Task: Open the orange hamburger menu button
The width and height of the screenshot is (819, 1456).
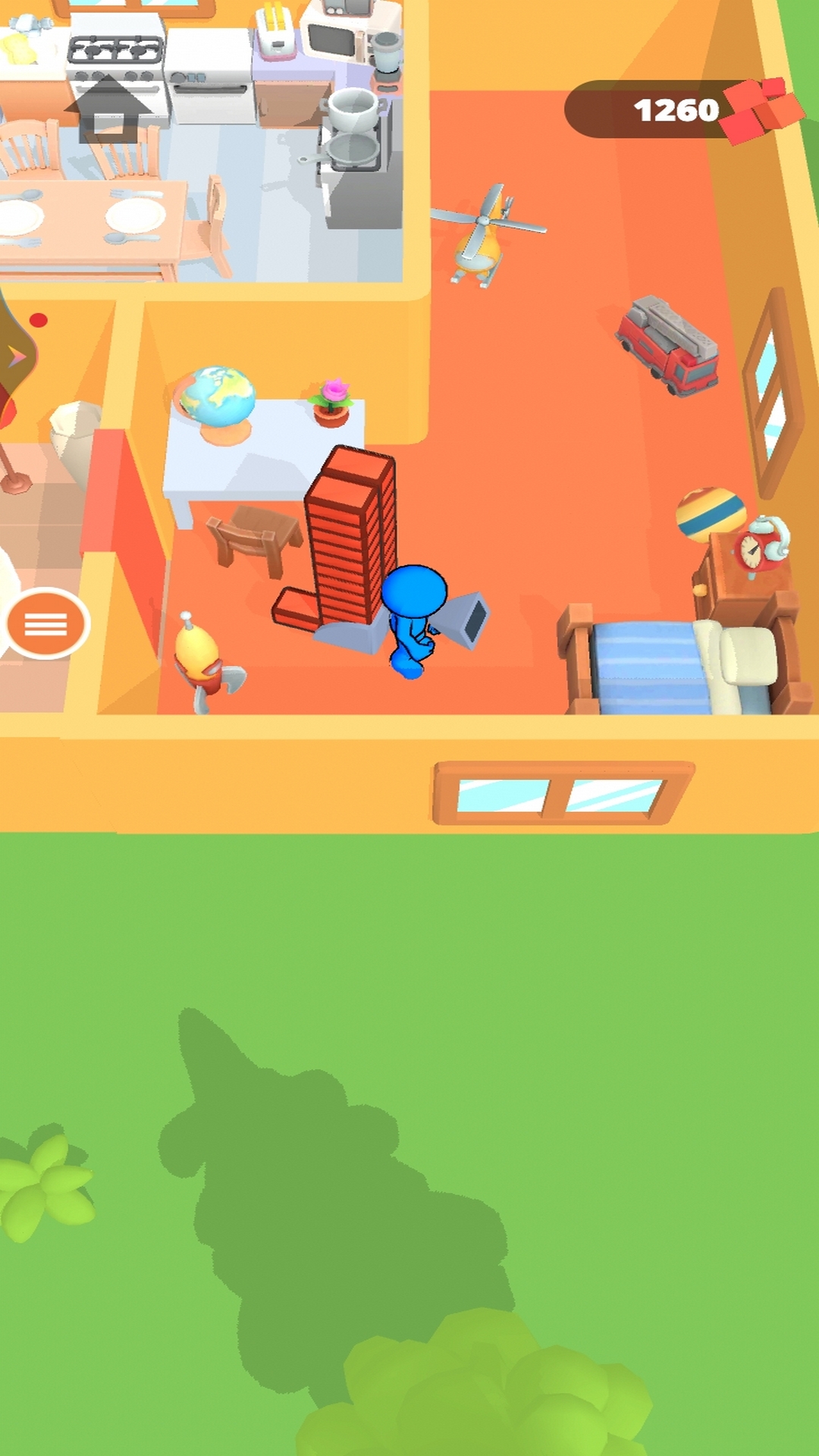Action: 46,624
